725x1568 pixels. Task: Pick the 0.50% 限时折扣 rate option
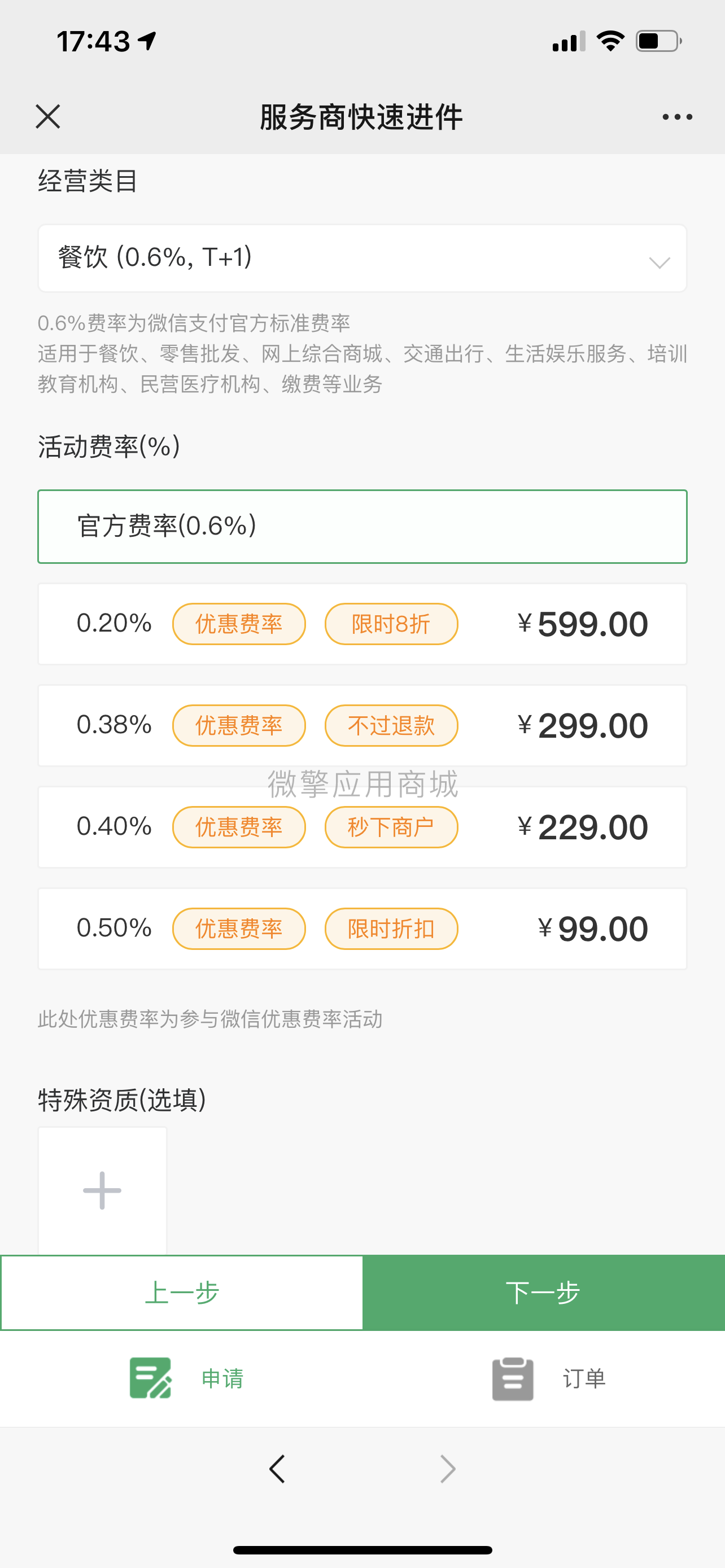363,928
